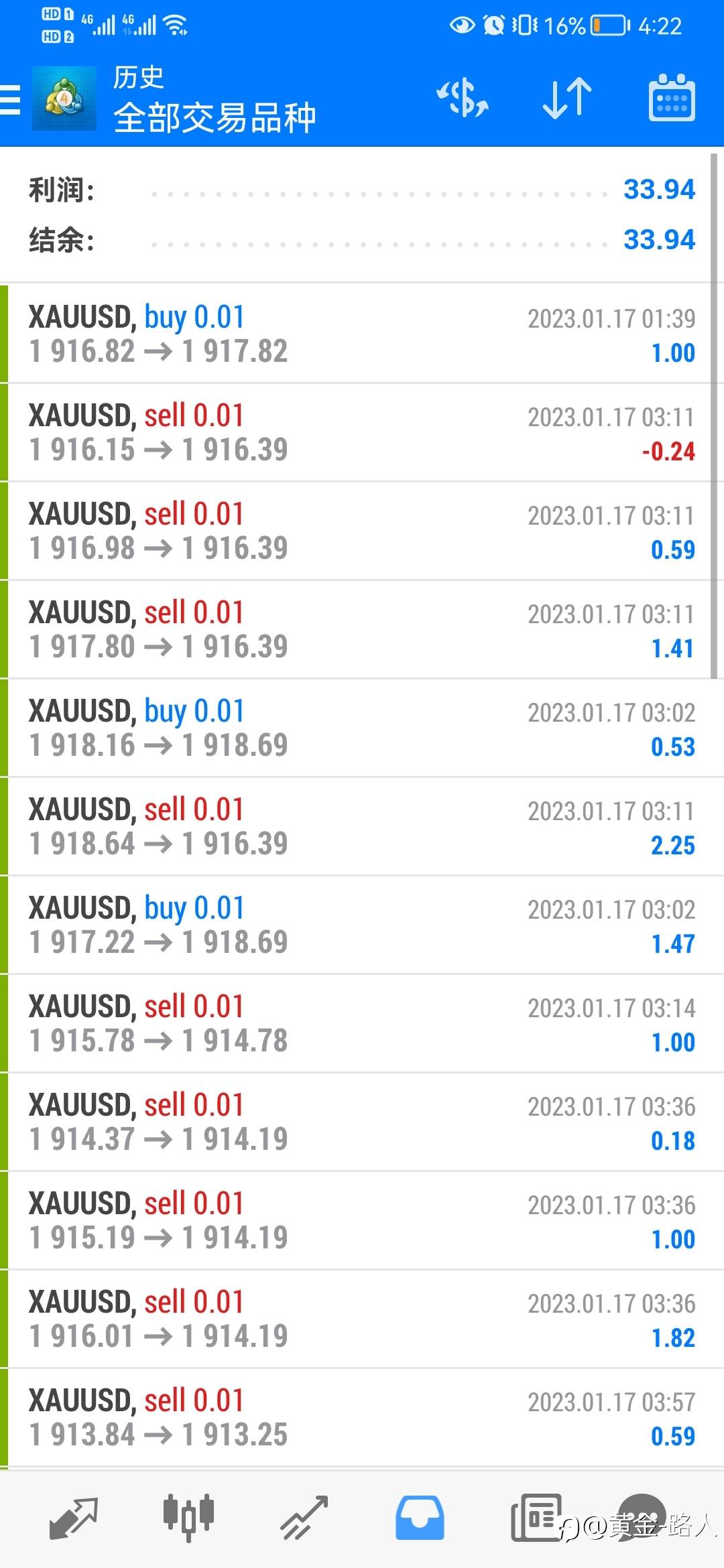Open the sell trade closed at 03:14
The height and width of the screenshot is (1568, 724).
pyautogui.click(x=362, y=1023)
